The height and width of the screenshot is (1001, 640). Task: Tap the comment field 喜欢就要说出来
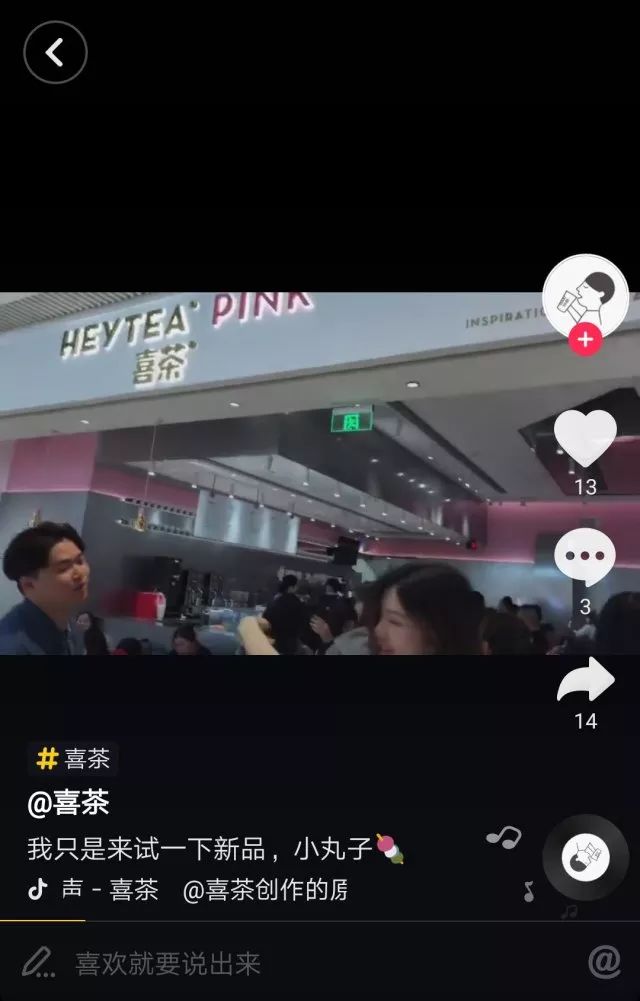(x=168, y=963)
